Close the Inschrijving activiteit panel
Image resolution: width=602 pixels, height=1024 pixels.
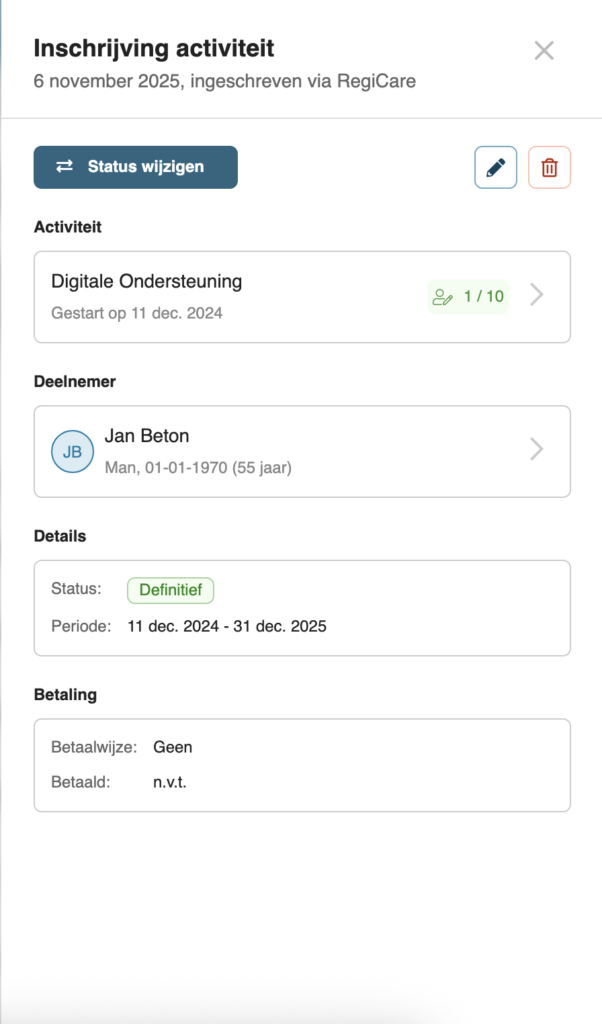pos(543,51)
